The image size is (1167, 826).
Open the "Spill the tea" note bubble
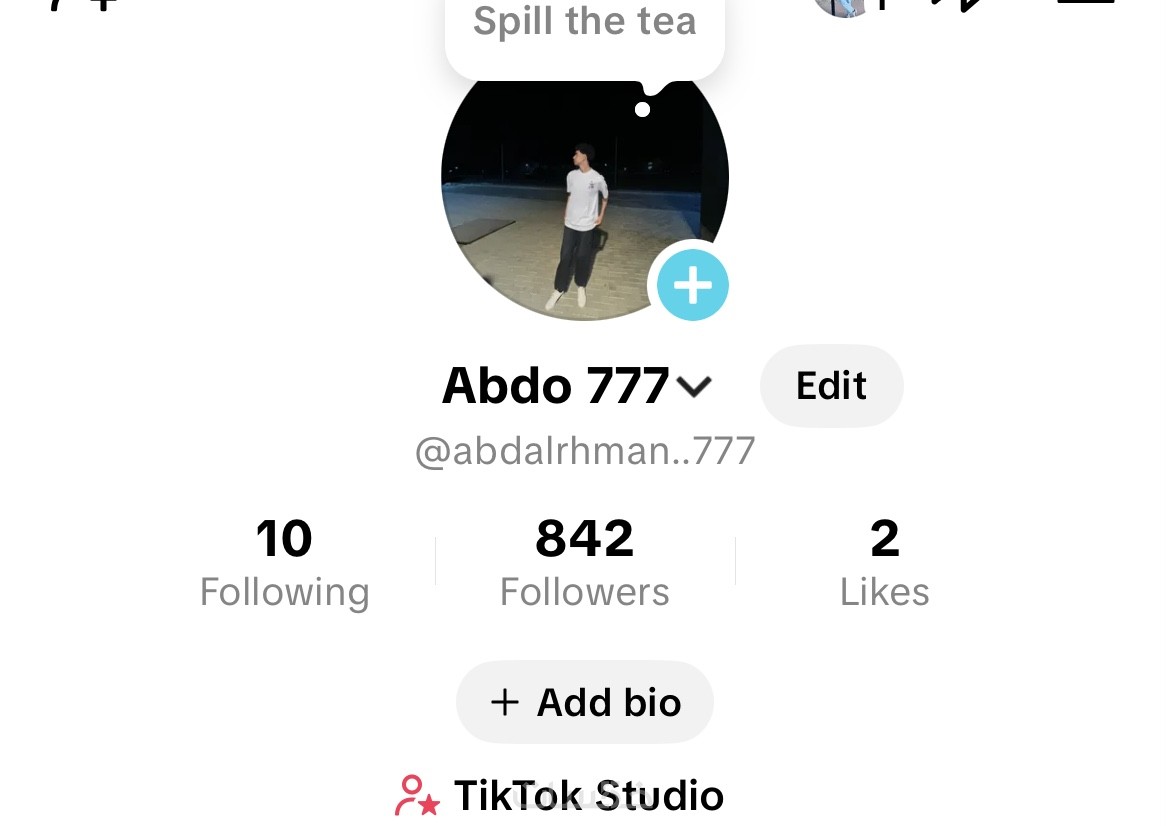584,30
